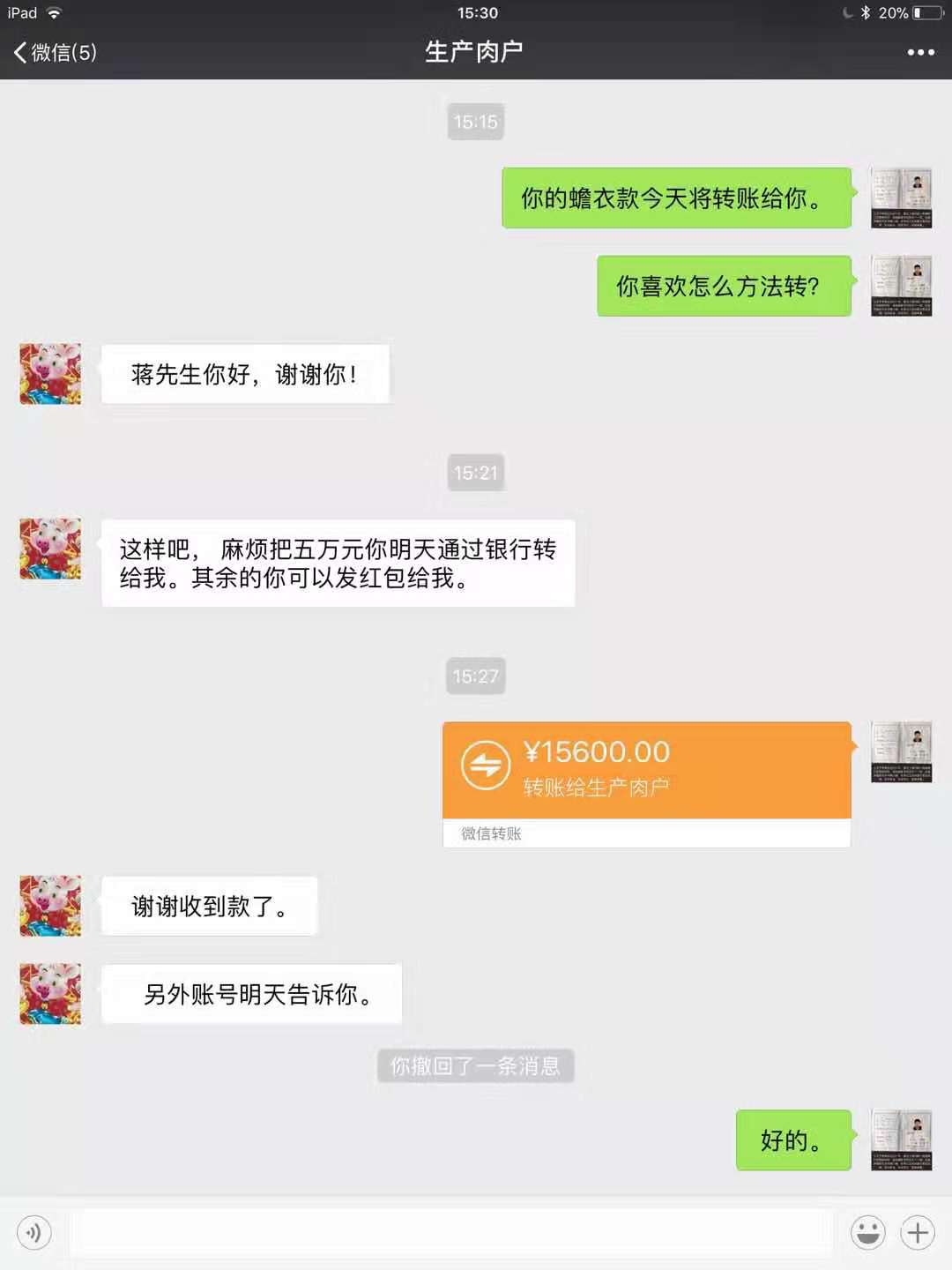Open your avatar beside 好的 message
The width and height of the screenshot is (952, 1270).
coord(901,1140)
